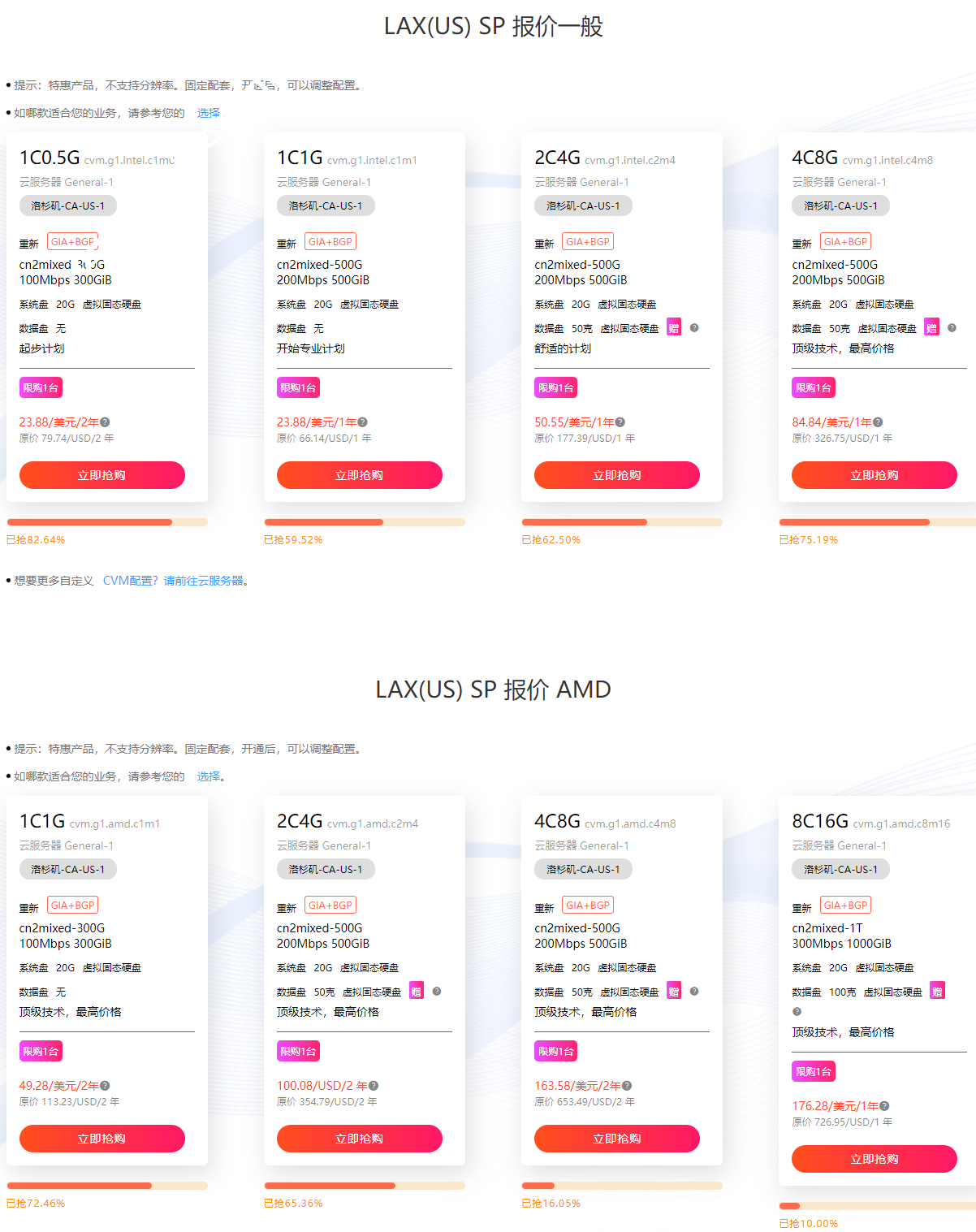Show price help for 100.08/USD/2 年

click(374, 1086)
